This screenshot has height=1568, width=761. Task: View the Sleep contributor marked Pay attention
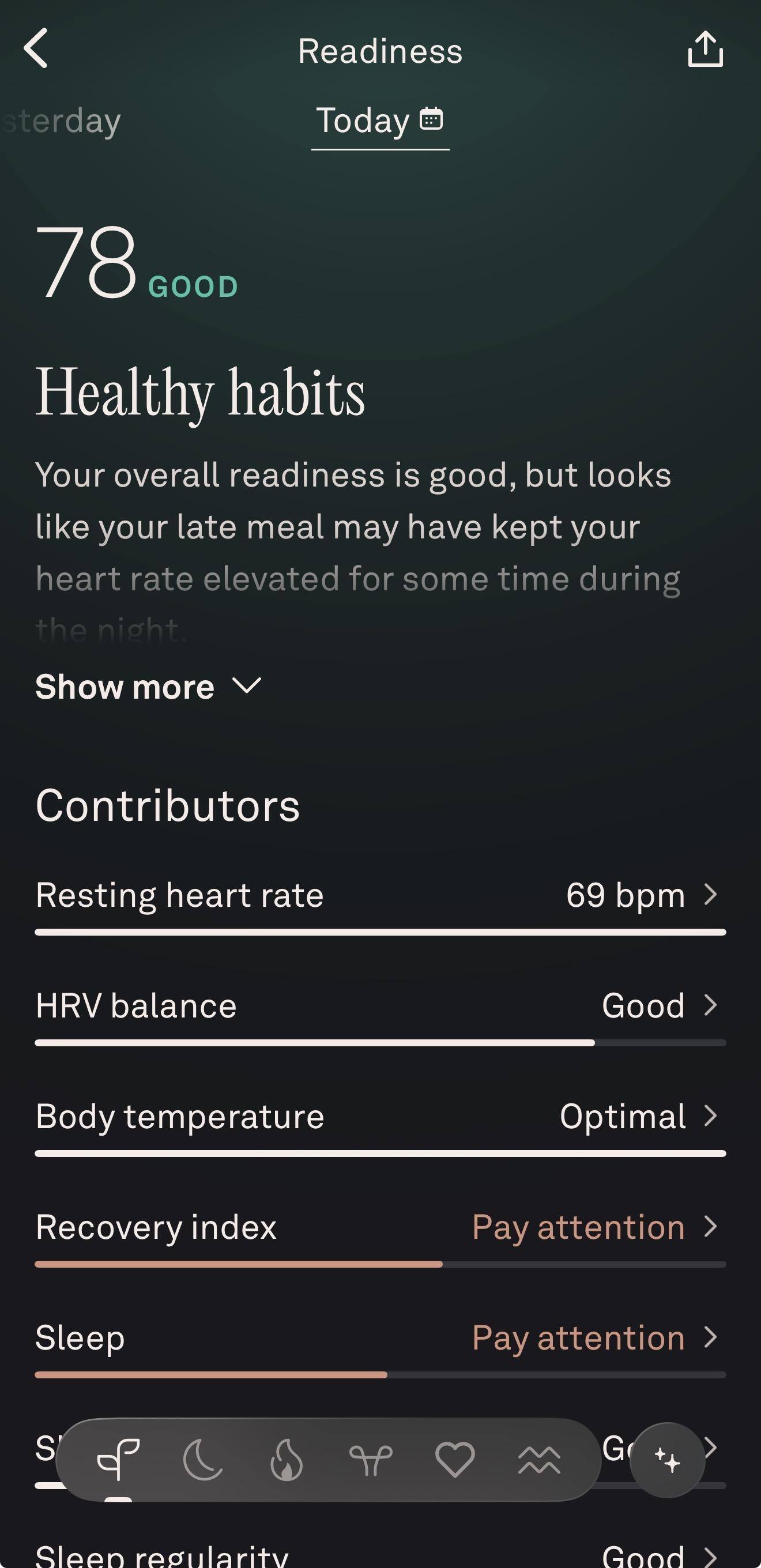(380, 1348)
